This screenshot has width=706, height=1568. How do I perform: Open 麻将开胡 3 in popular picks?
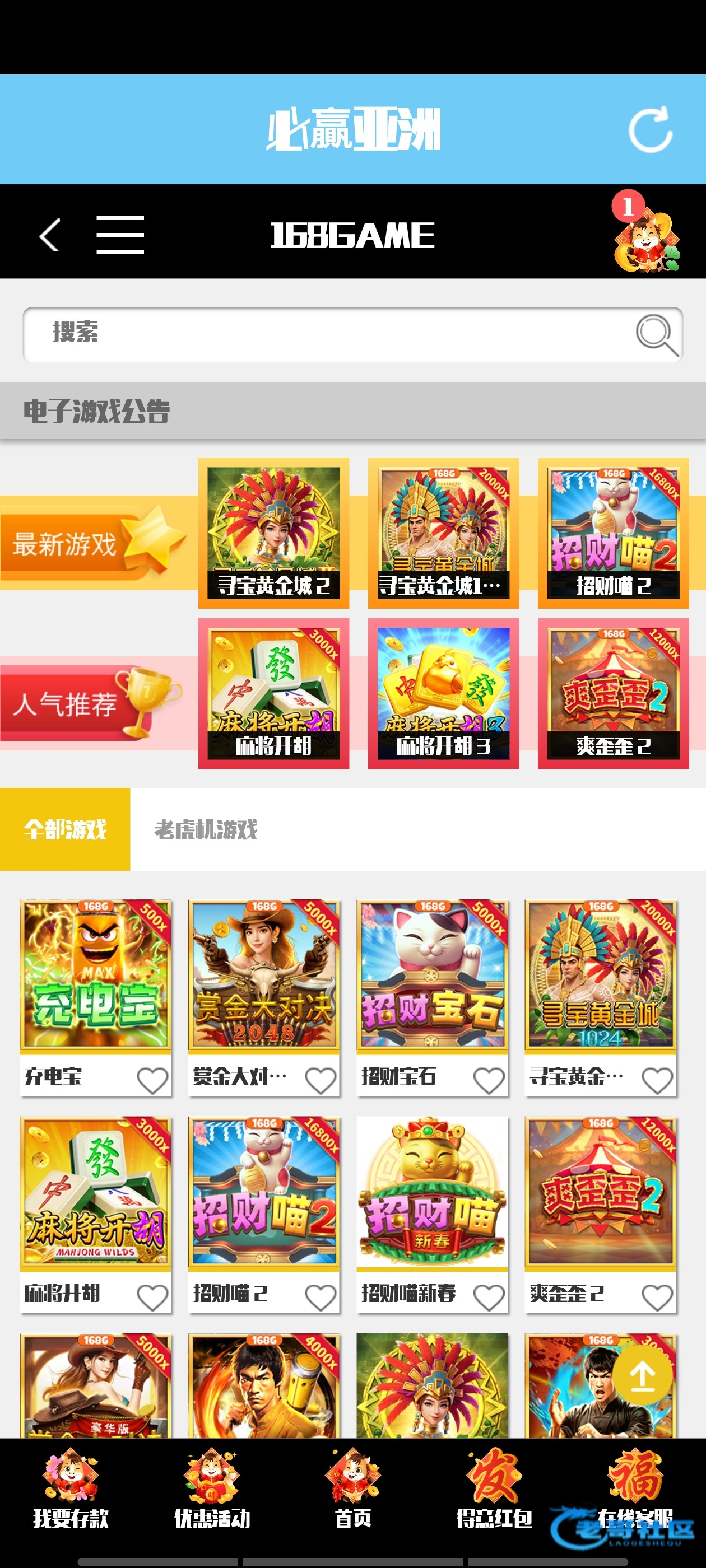443,693
